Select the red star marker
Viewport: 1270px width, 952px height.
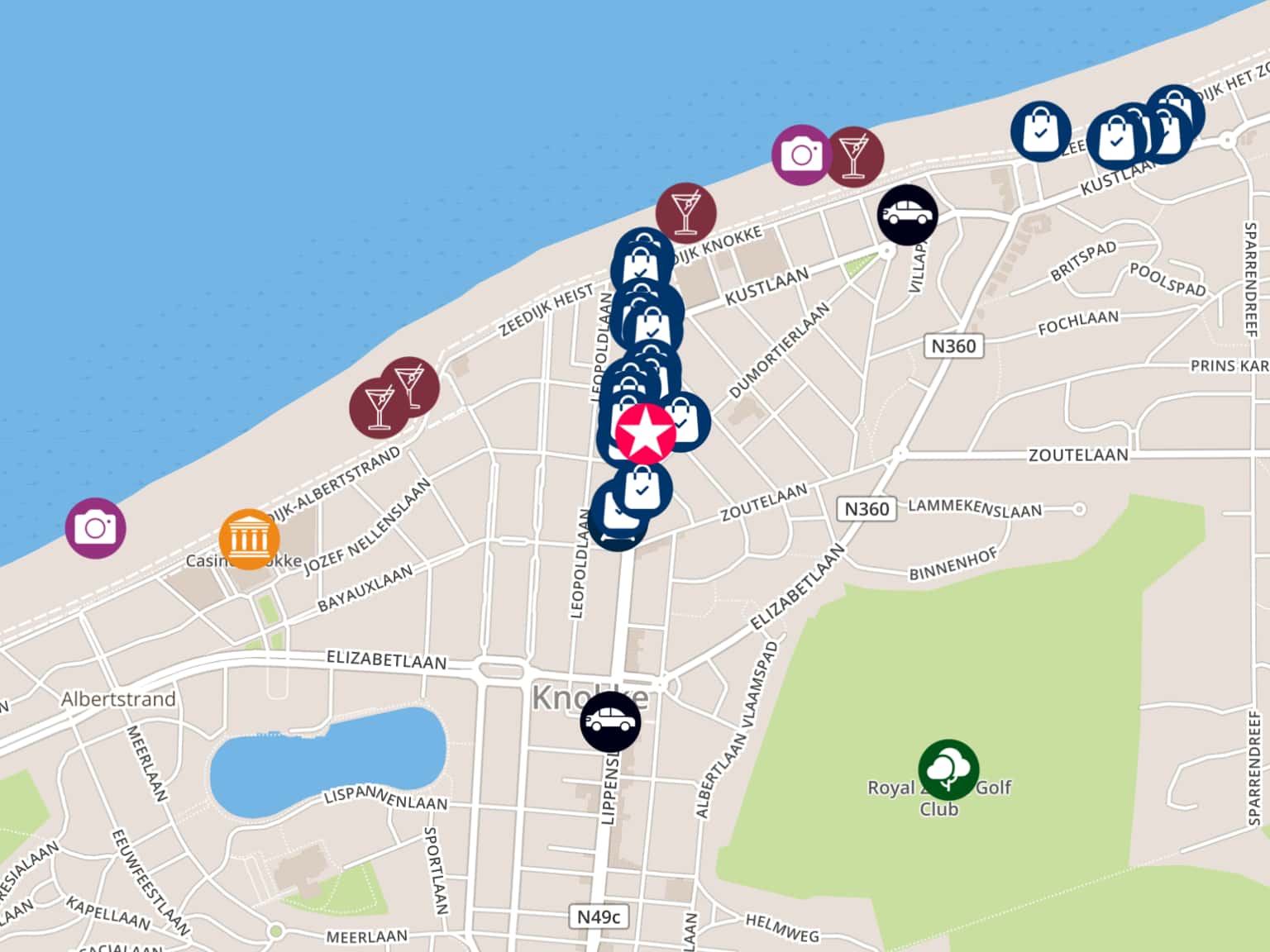click(x=645, y=433)
